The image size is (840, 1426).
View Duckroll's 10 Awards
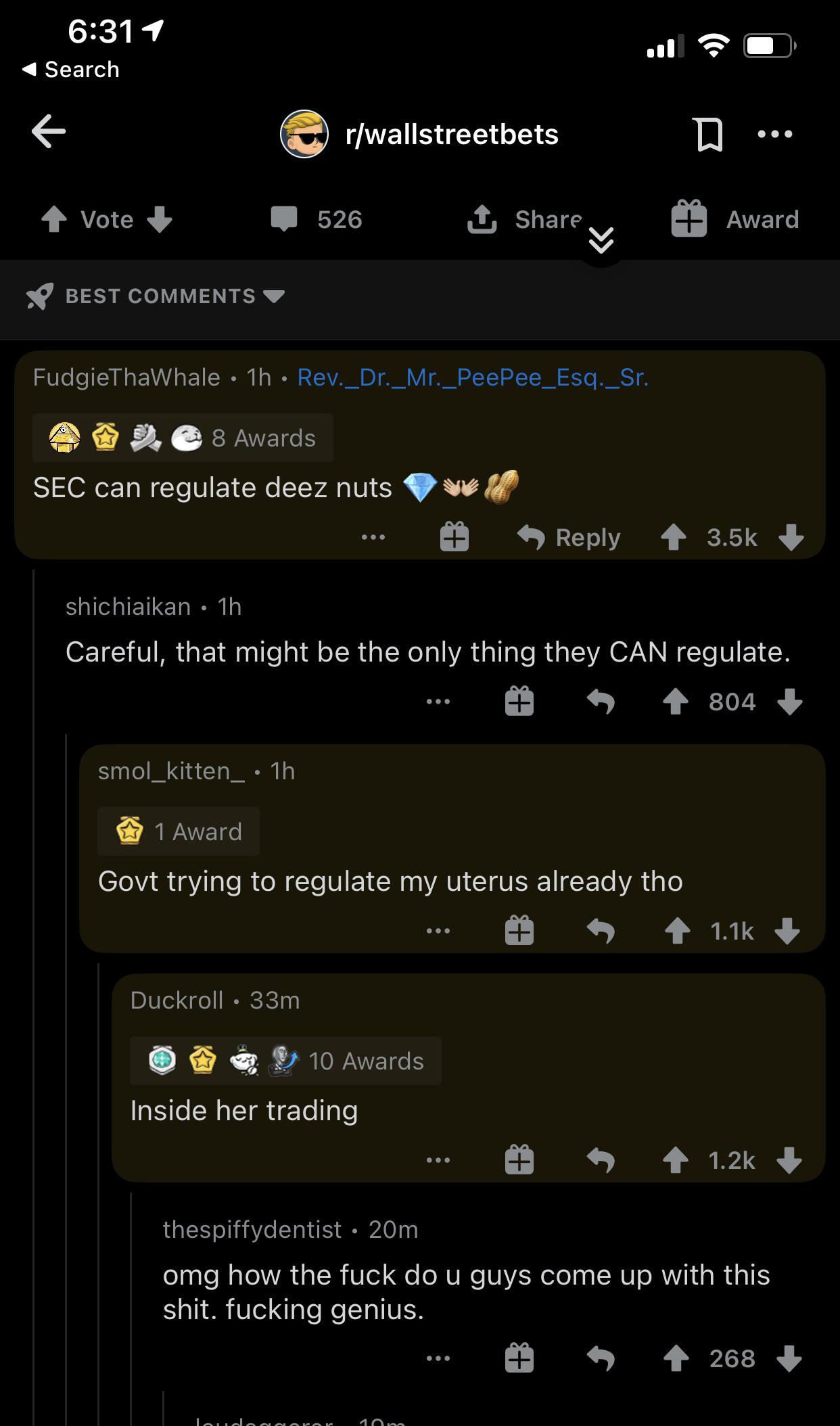tap(285, 1061)
